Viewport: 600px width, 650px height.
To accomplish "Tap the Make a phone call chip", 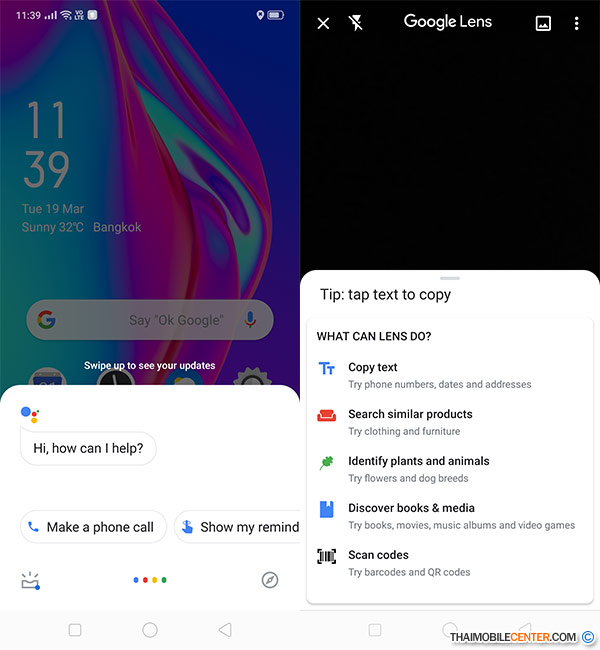I will tap(91, 527).
